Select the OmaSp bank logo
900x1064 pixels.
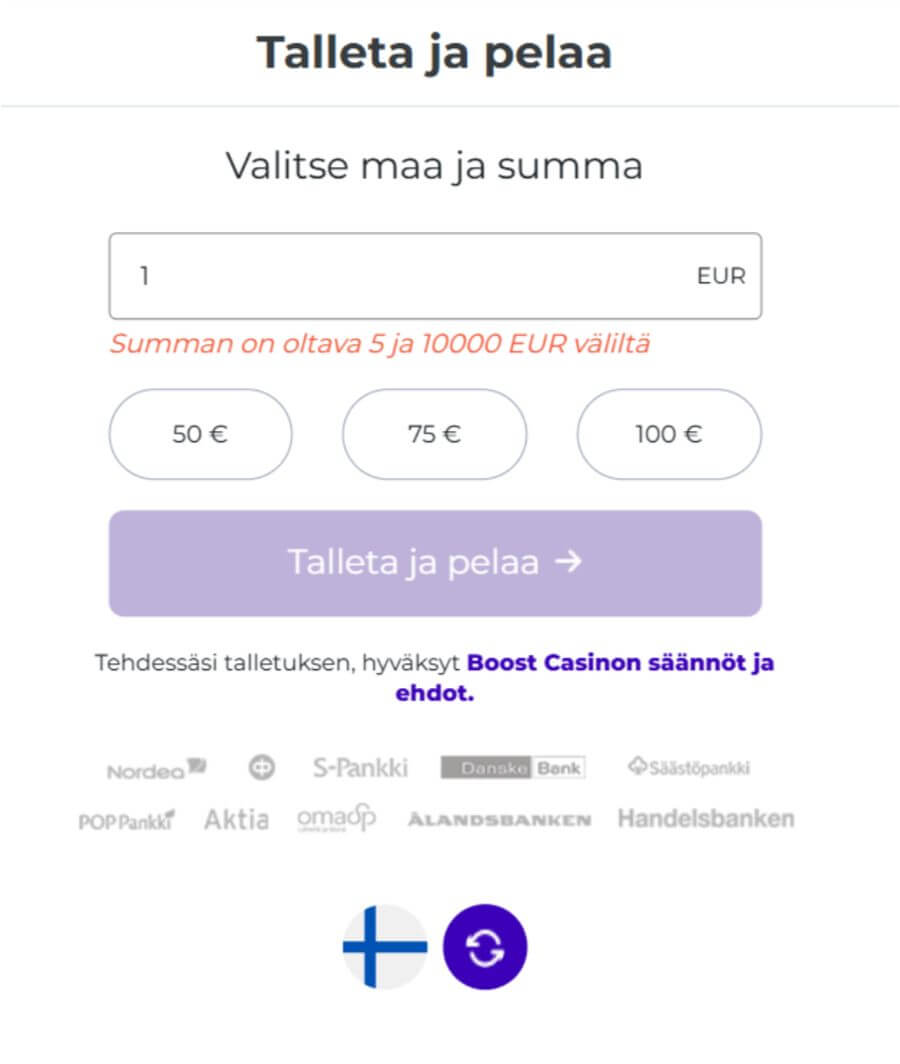coord(337,817)
